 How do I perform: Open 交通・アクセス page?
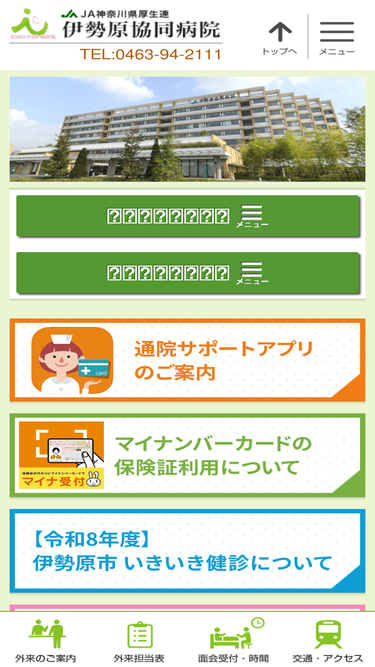click(x=328, y=640)
